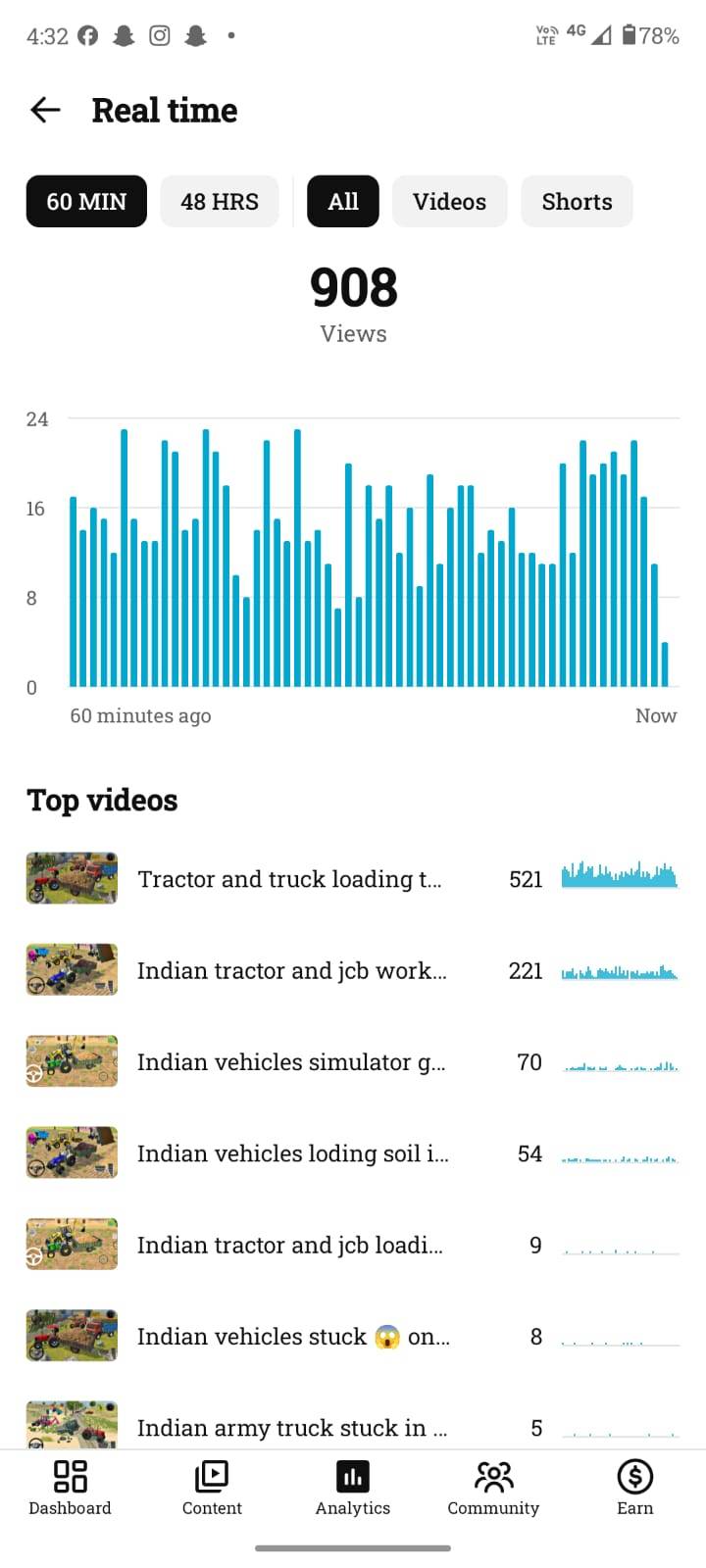Screen dimensions: 706x1568
Task: Open the Indian vehicles stuck video
Action: pos(292,1337)
